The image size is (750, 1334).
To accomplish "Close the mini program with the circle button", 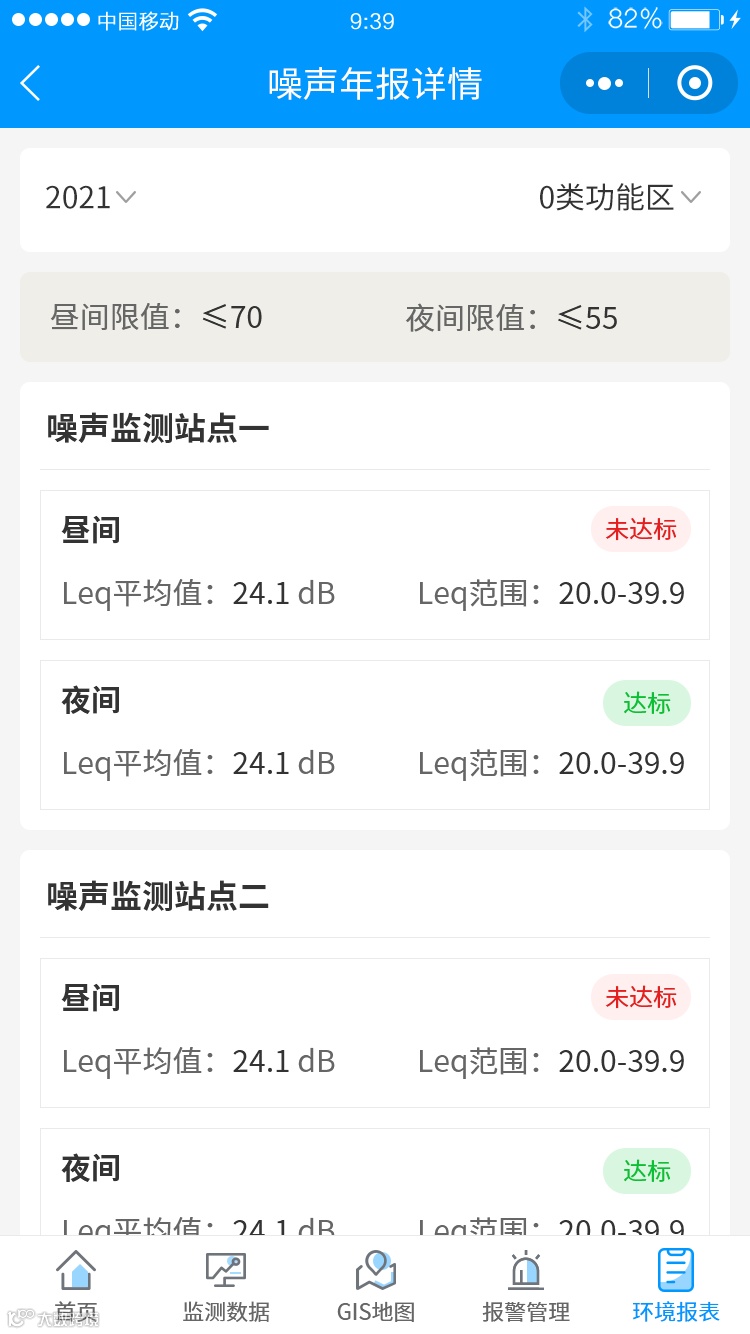I will point(694,83).
